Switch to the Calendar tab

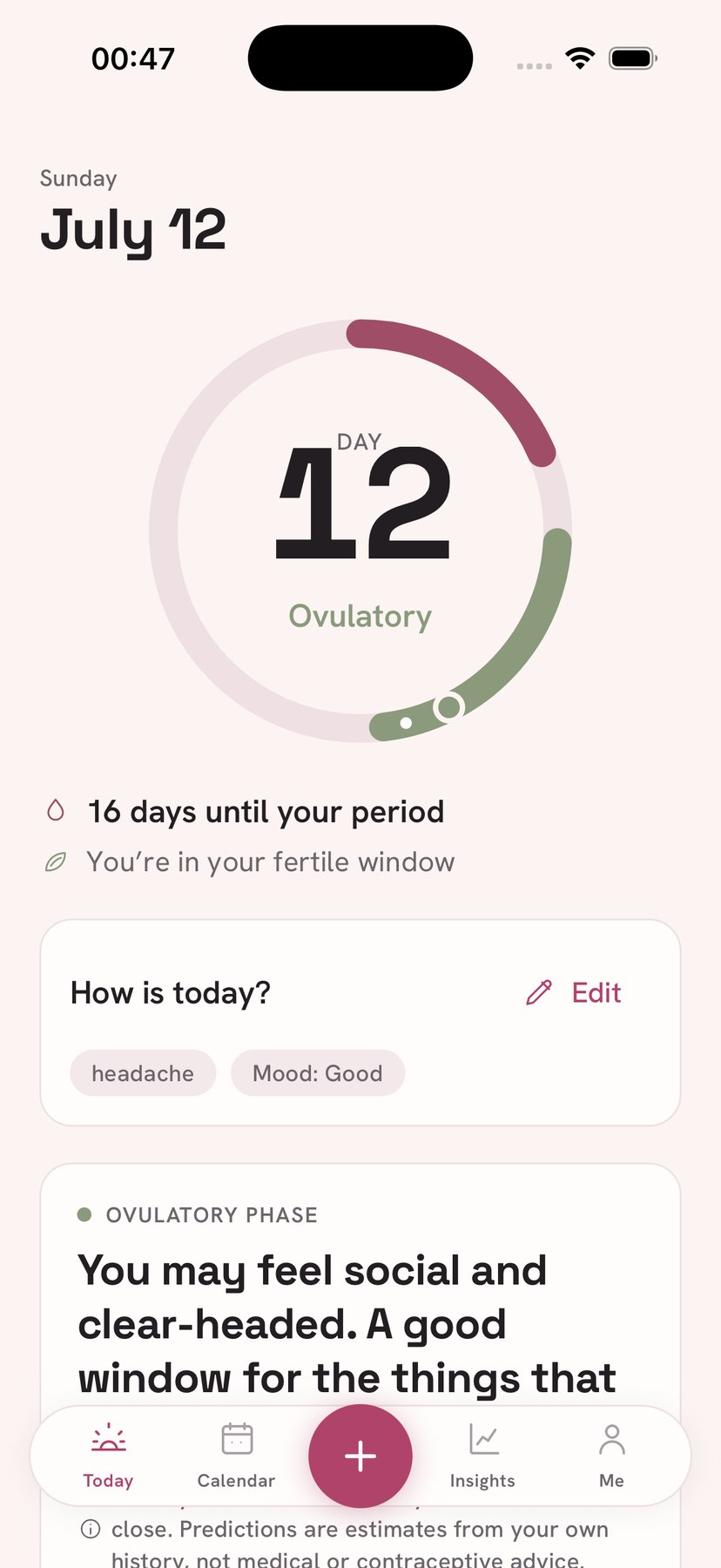point(236,1456)
